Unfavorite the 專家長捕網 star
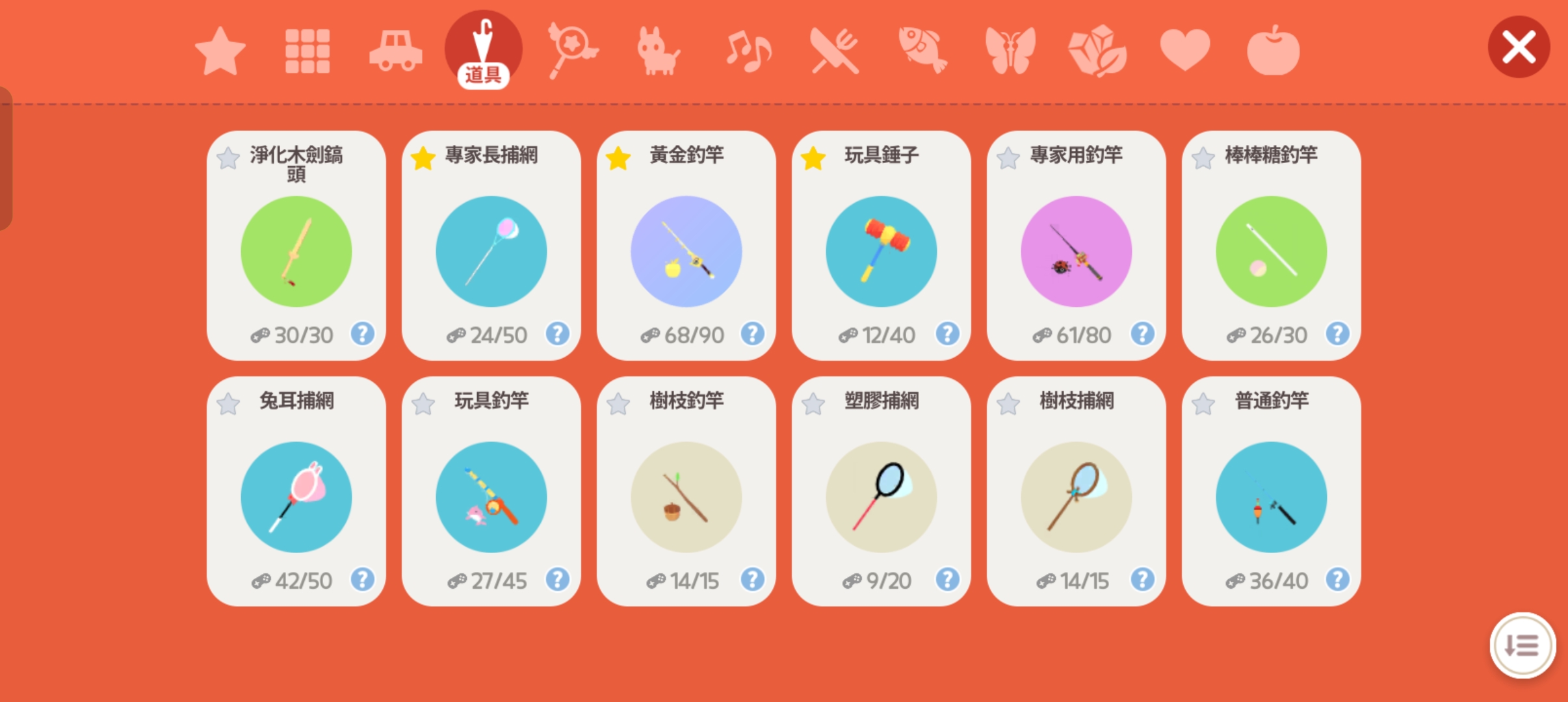The width and height of the screenshot is (1568, 702). pos(423,158)
